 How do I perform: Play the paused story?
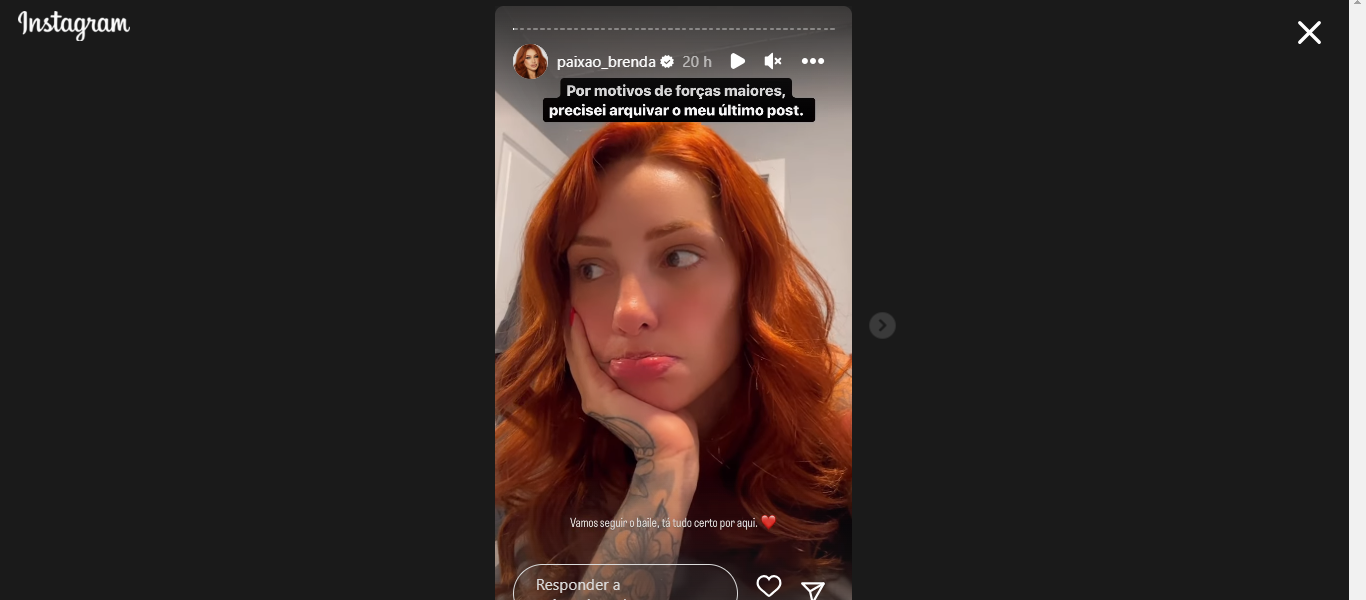[x=737, y=61]
